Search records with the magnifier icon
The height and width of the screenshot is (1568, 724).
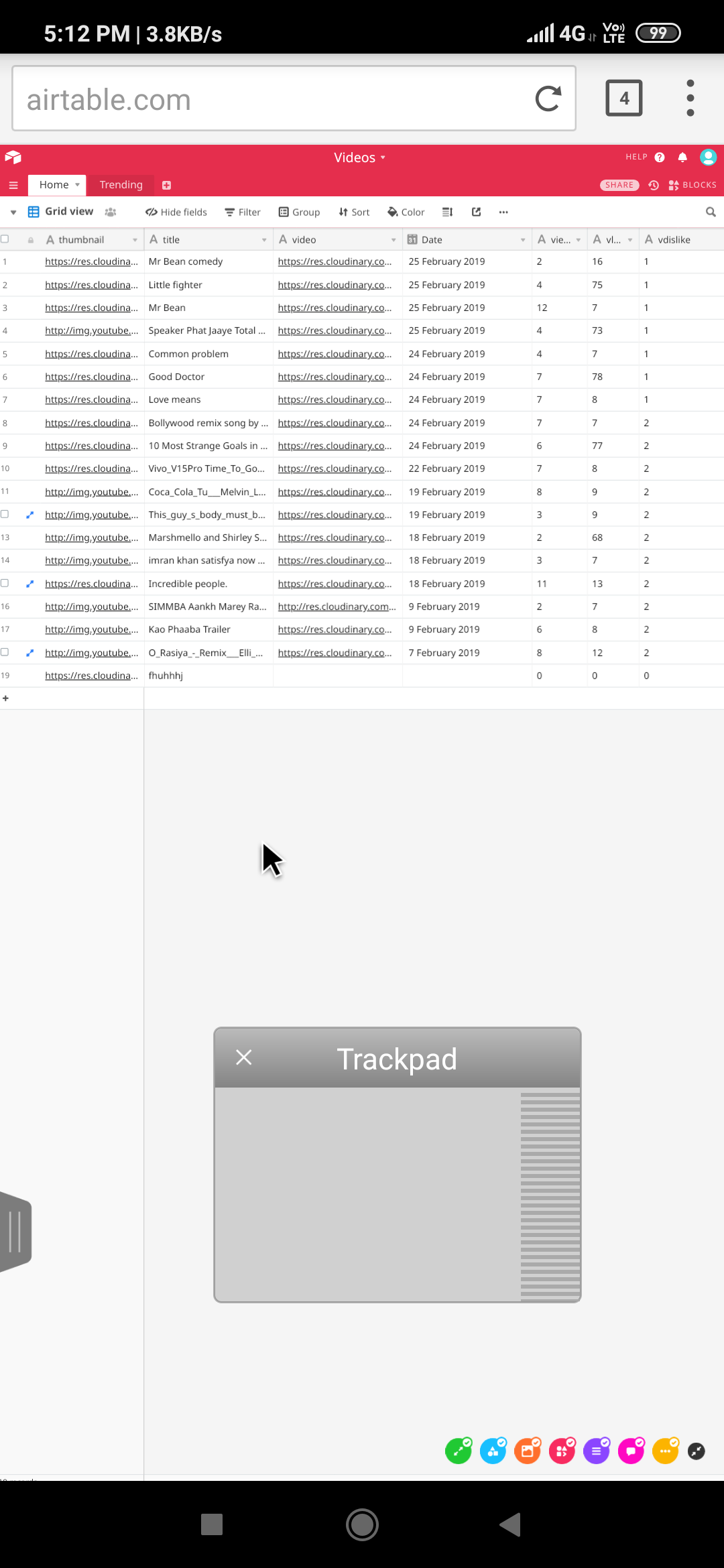point(711,212)
